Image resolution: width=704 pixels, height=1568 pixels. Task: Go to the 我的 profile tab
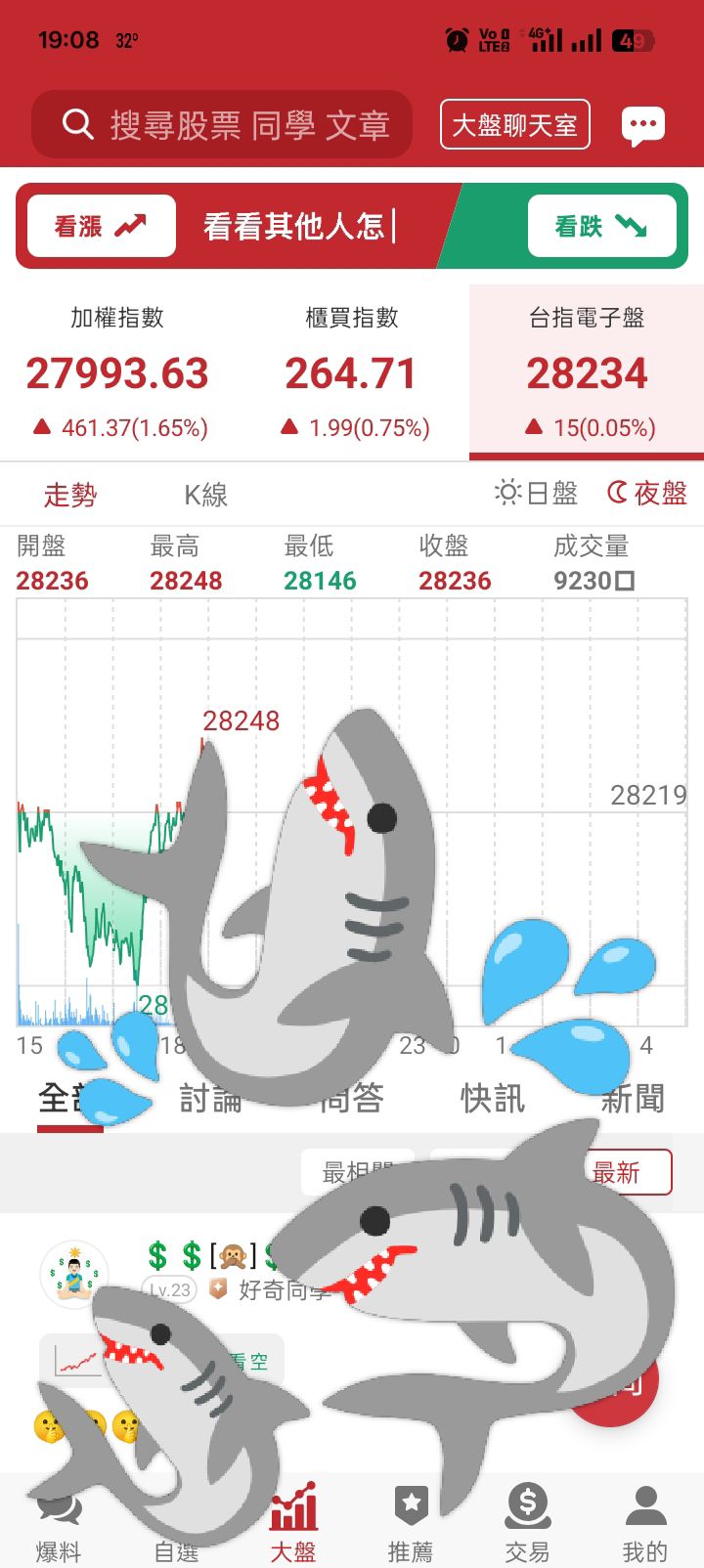(645, 1523)
